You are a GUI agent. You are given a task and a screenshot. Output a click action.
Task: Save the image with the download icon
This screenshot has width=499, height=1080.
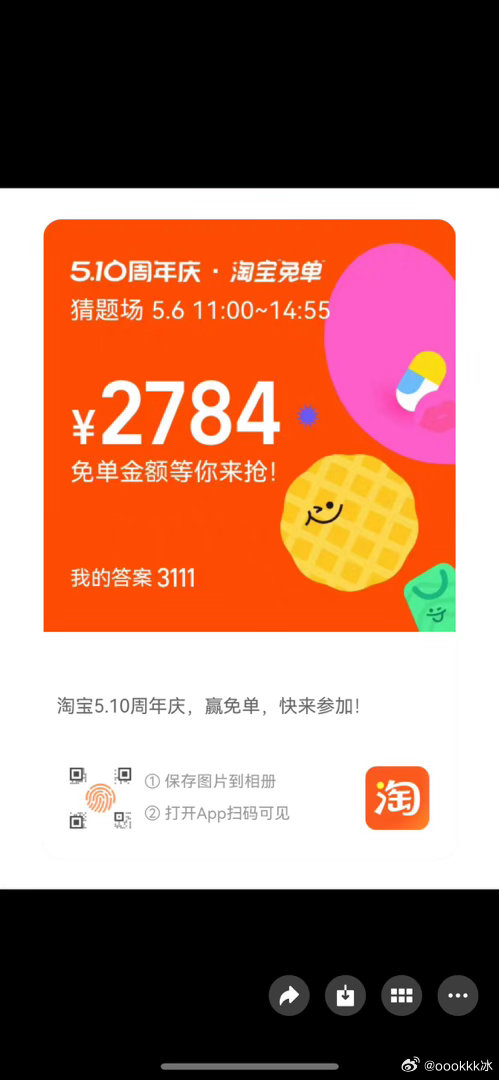[345, 995]
